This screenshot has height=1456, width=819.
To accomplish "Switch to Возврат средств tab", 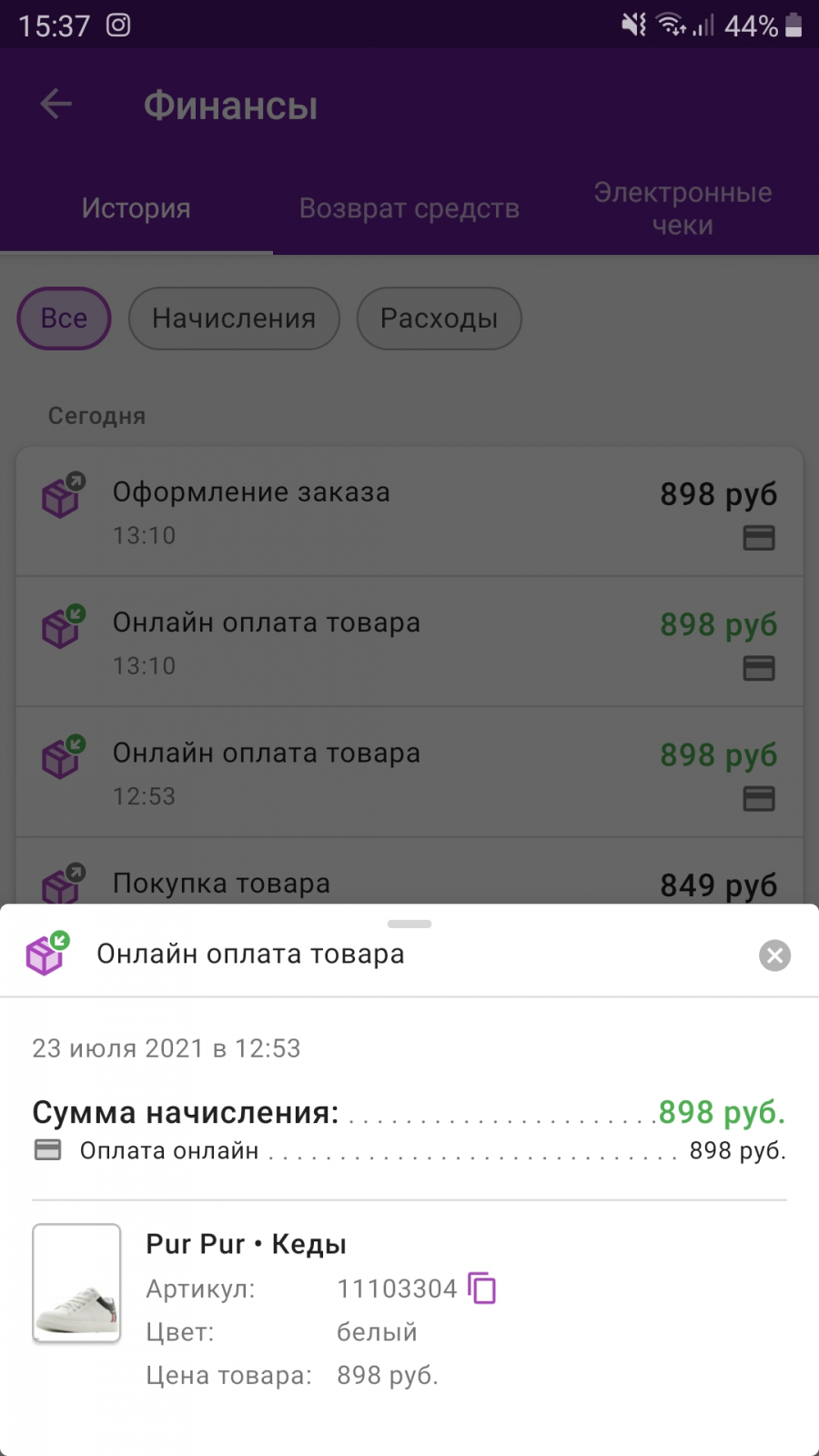I will 409,208.
